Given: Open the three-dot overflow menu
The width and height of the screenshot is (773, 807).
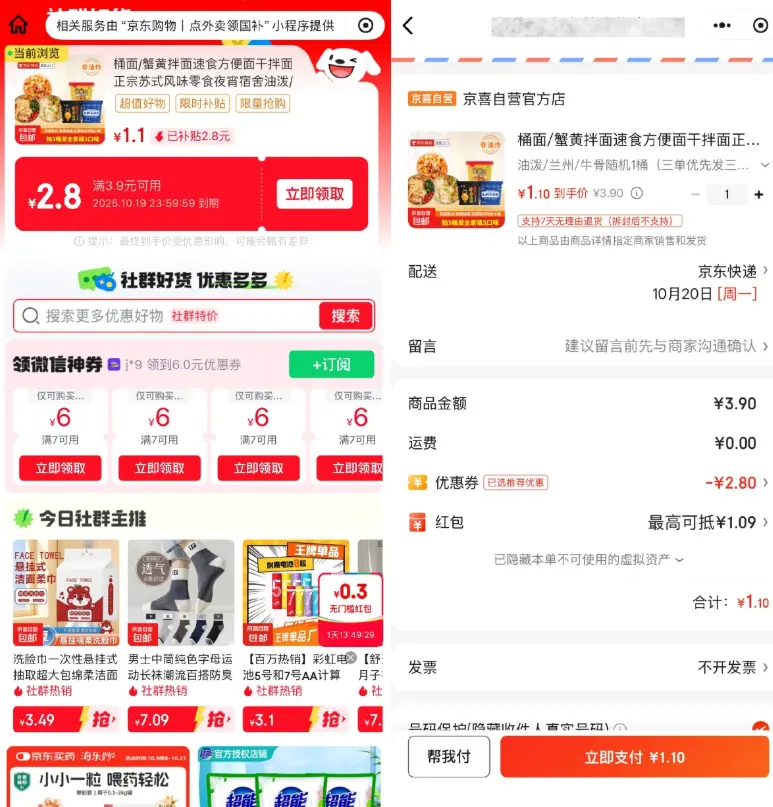Looking at the screenshot, I should pos(722,26).
